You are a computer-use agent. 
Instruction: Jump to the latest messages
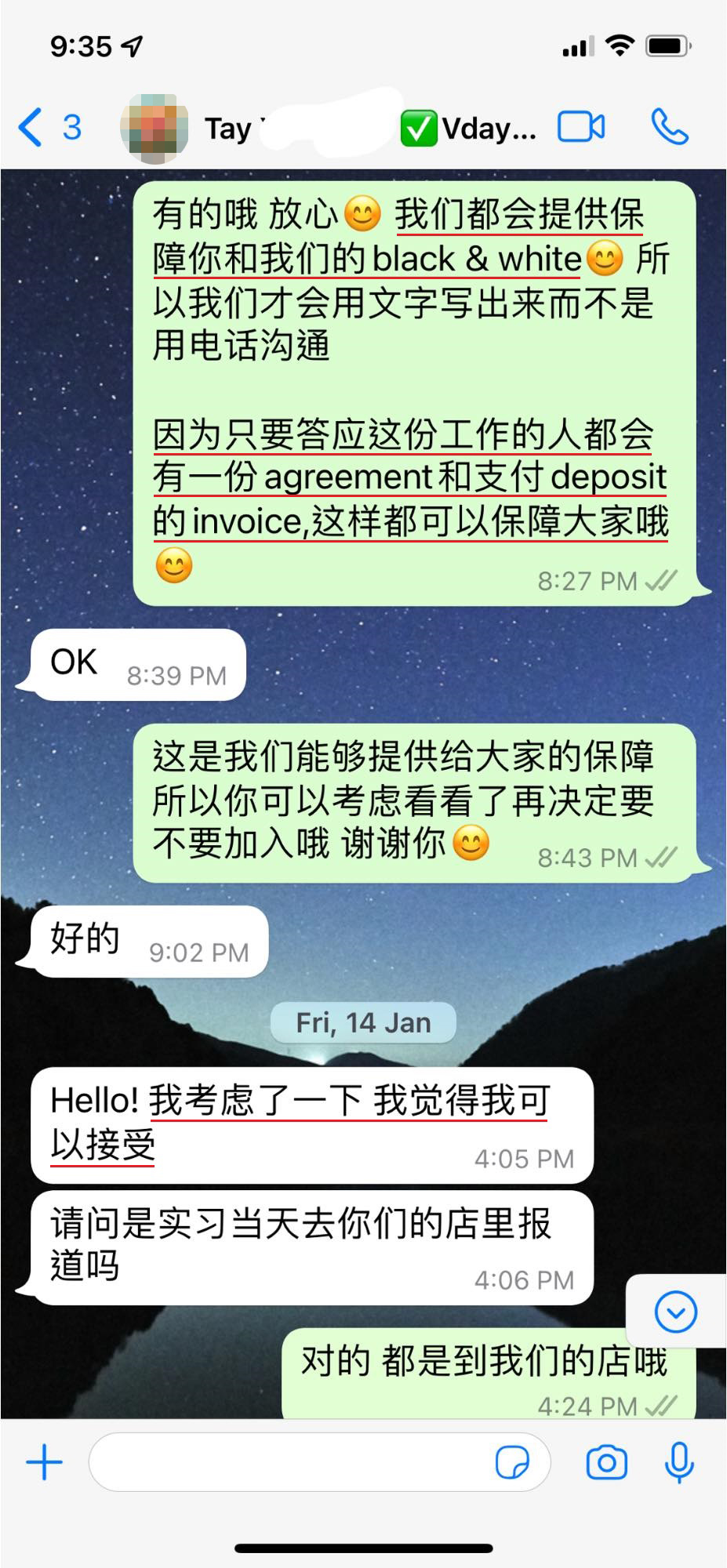[x=675, y=1312]
